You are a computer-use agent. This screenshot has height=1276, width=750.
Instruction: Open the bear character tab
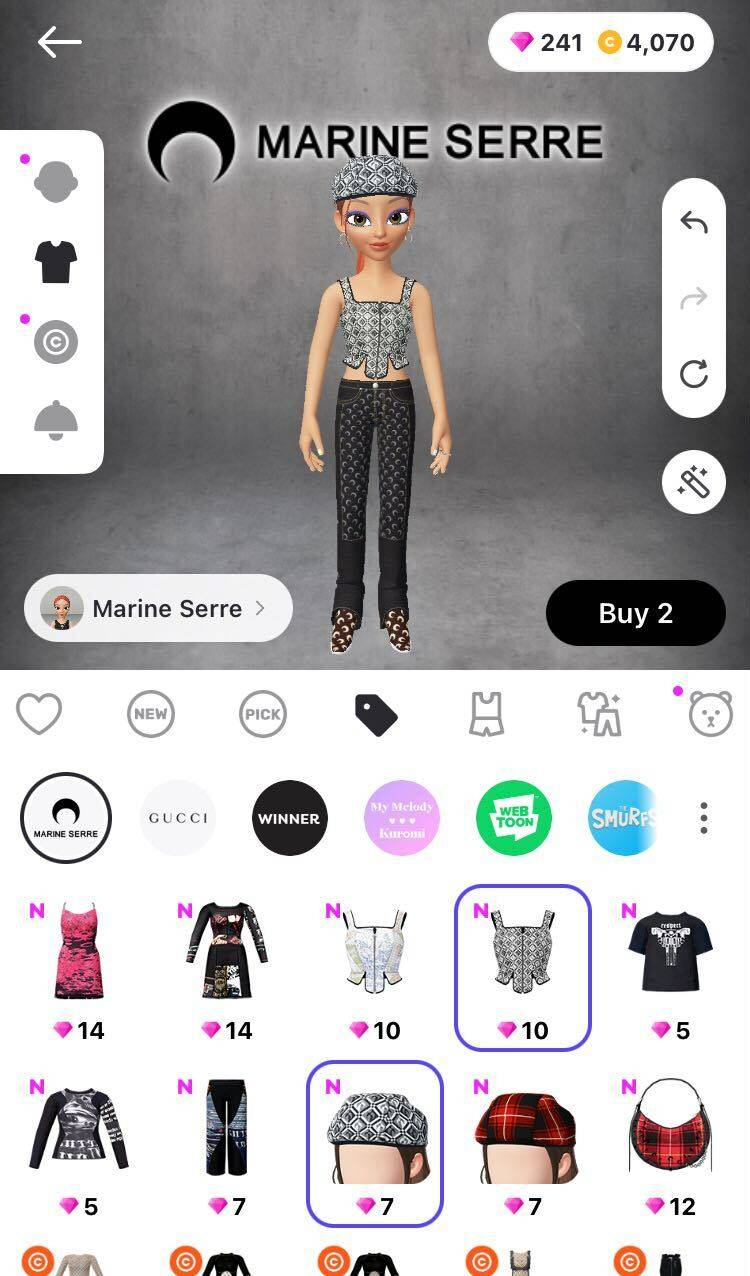click(x=710, y=714)
